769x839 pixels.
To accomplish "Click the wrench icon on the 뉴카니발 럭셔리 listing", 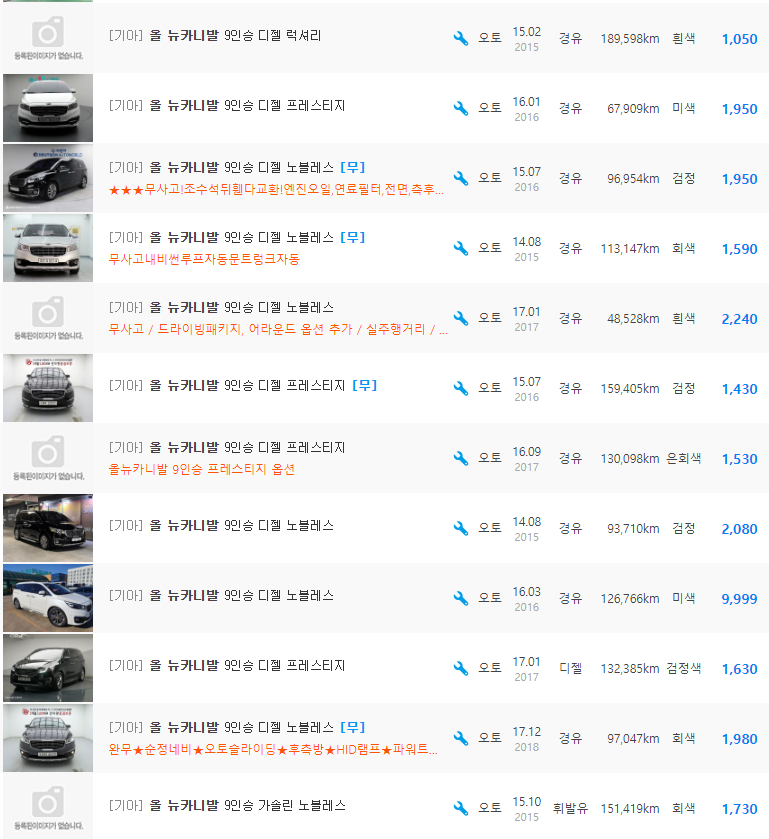I will click(x=460, y=37).
